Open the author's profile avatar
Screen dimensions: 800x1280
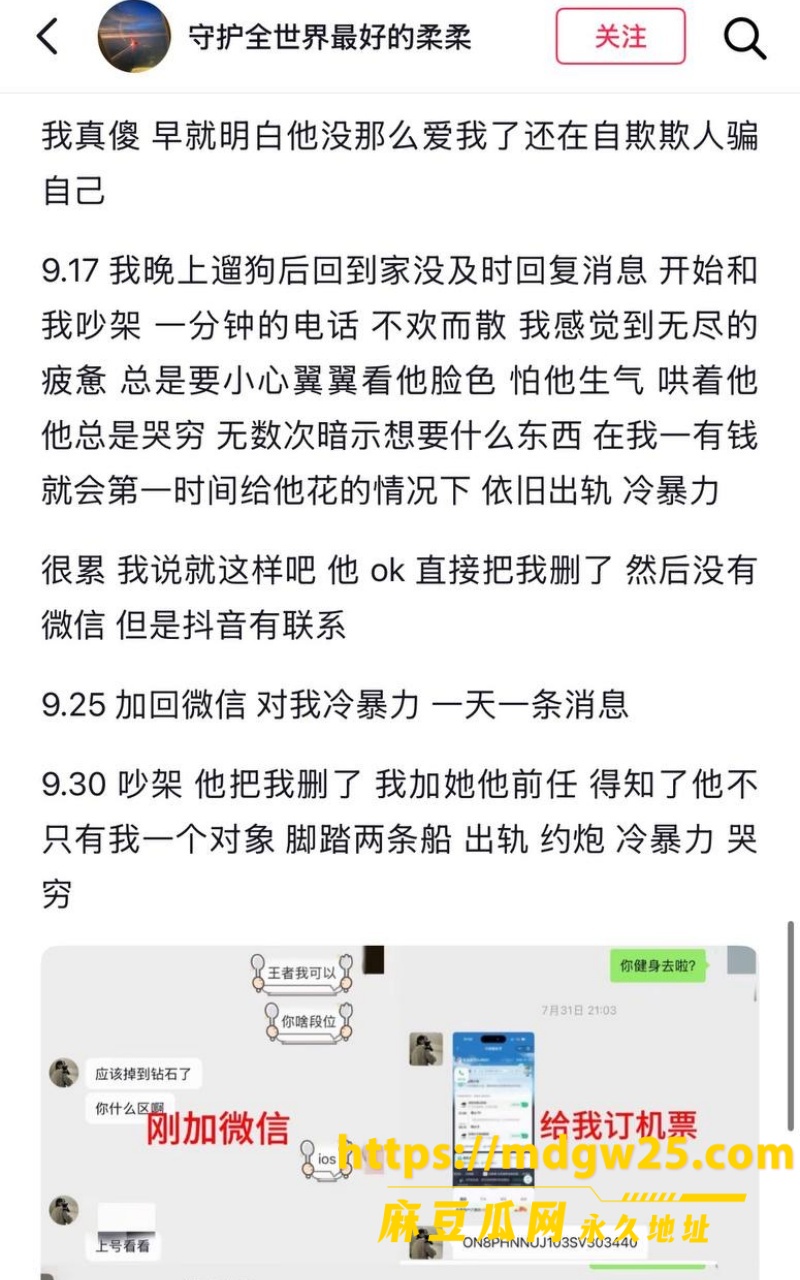click(x=134, y=37)
